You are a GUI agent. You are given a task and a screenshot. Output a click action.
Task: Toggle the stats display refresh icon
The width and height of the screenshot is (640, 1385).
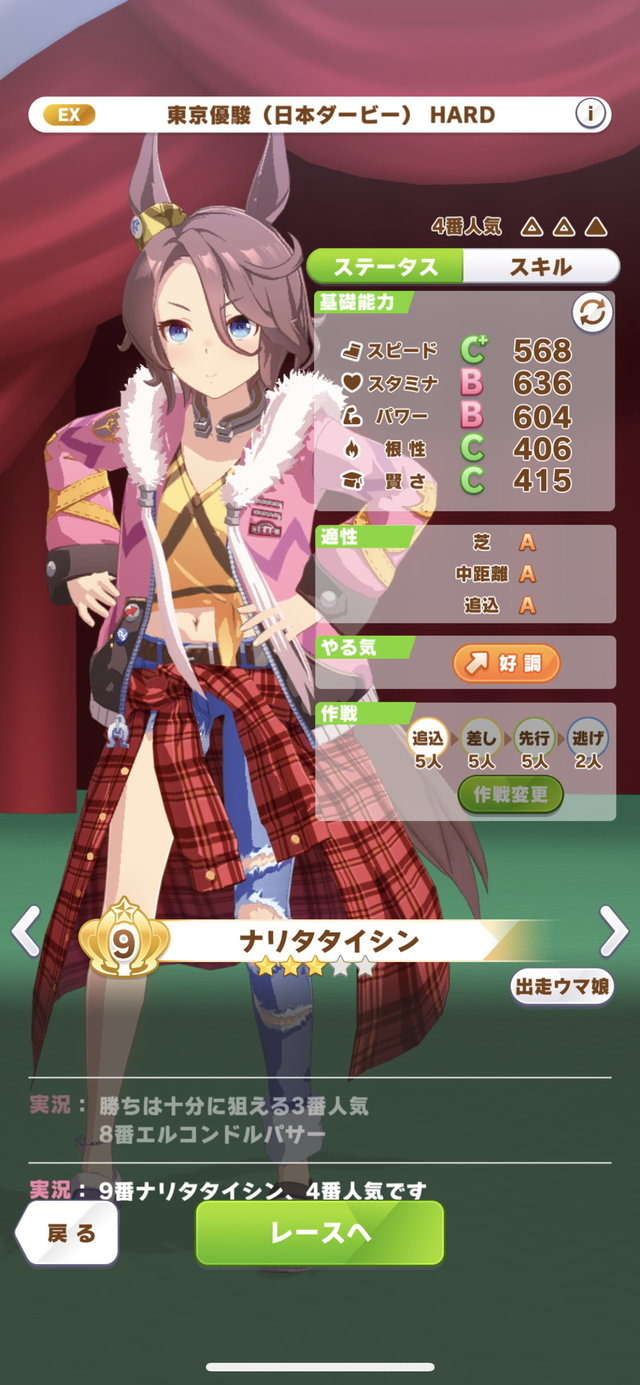(592, 313)
